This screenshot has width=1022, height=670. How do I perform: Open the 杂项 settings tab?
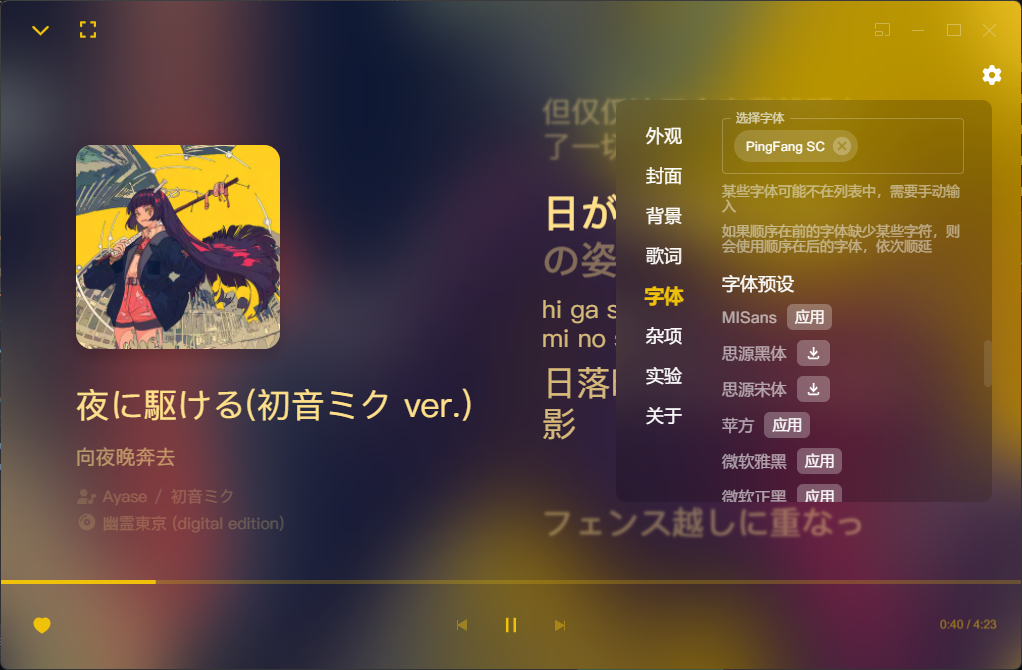point(663,336)
